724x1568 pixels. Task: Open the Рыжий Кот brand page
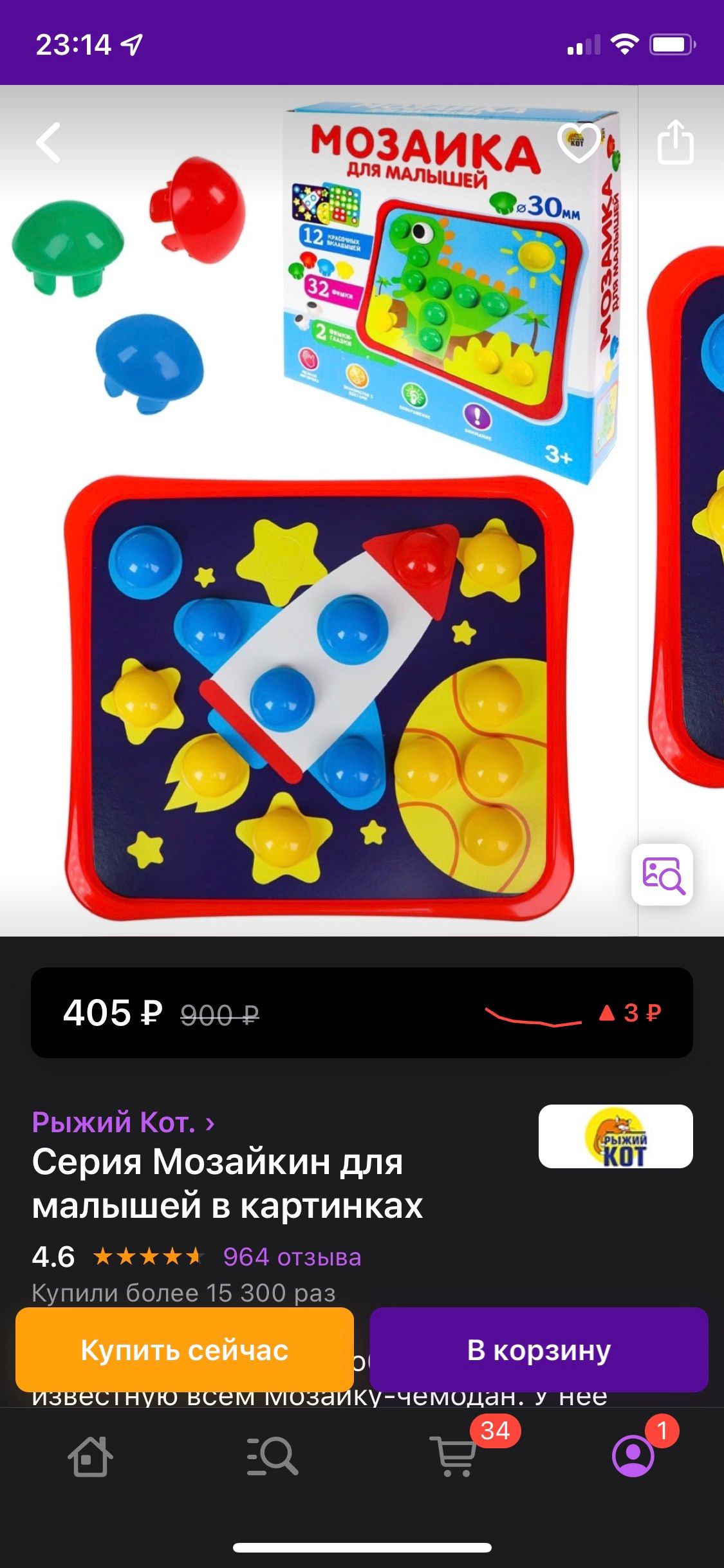pos(122,1123)
